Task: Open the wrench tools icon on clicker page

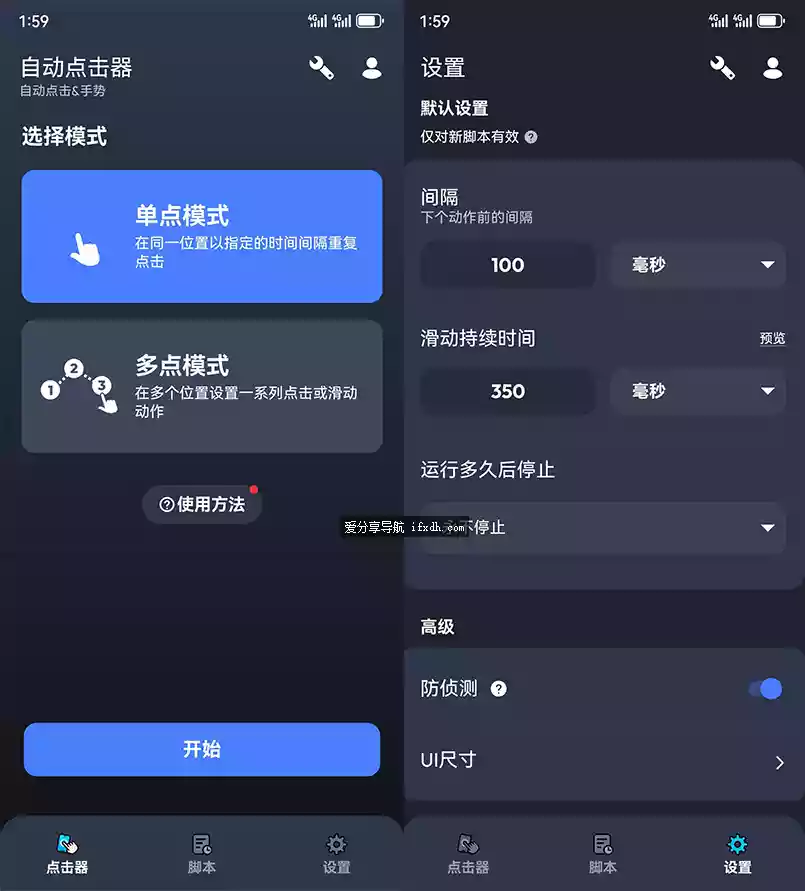Action: [321, 69]
